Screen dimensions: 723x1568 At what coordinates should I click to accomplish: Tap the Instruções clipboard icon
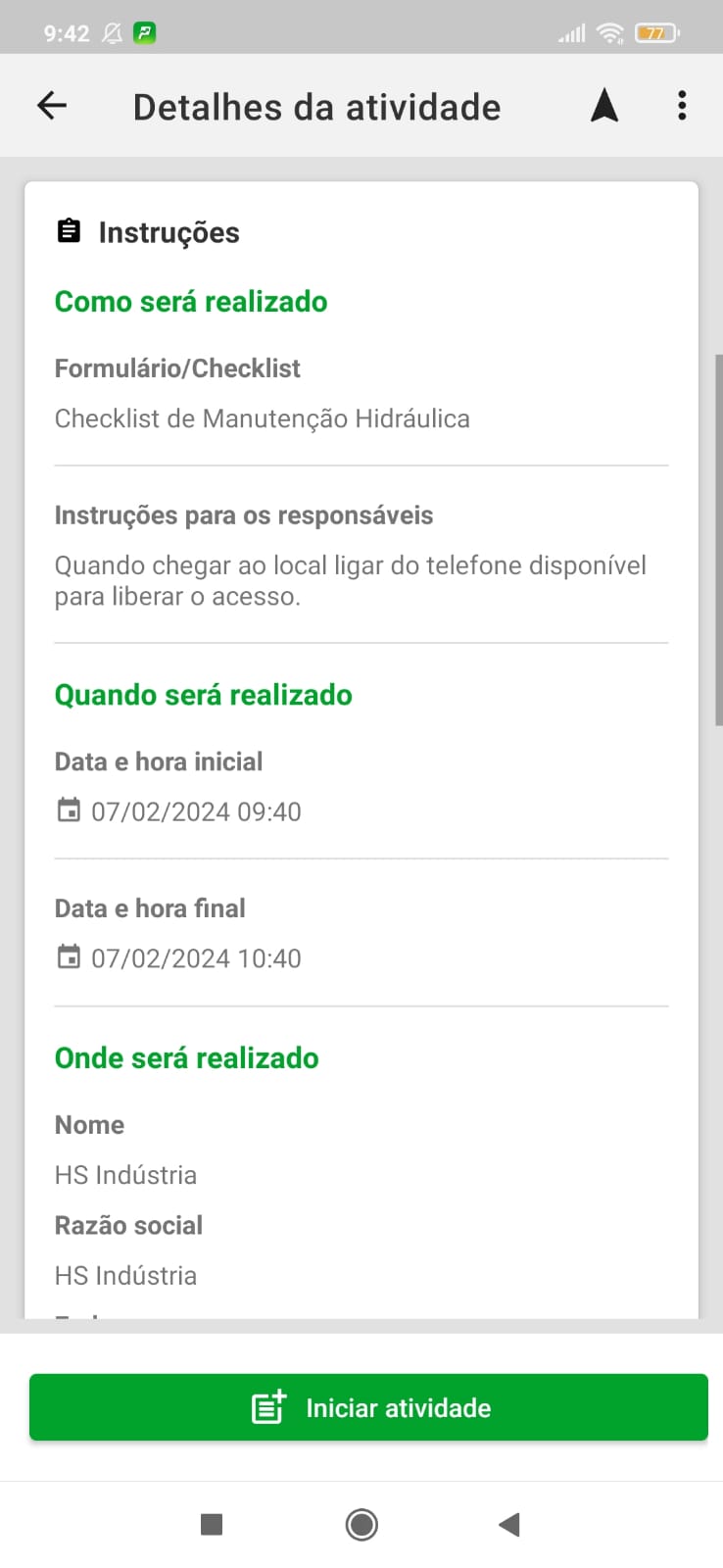pos(67,231)
